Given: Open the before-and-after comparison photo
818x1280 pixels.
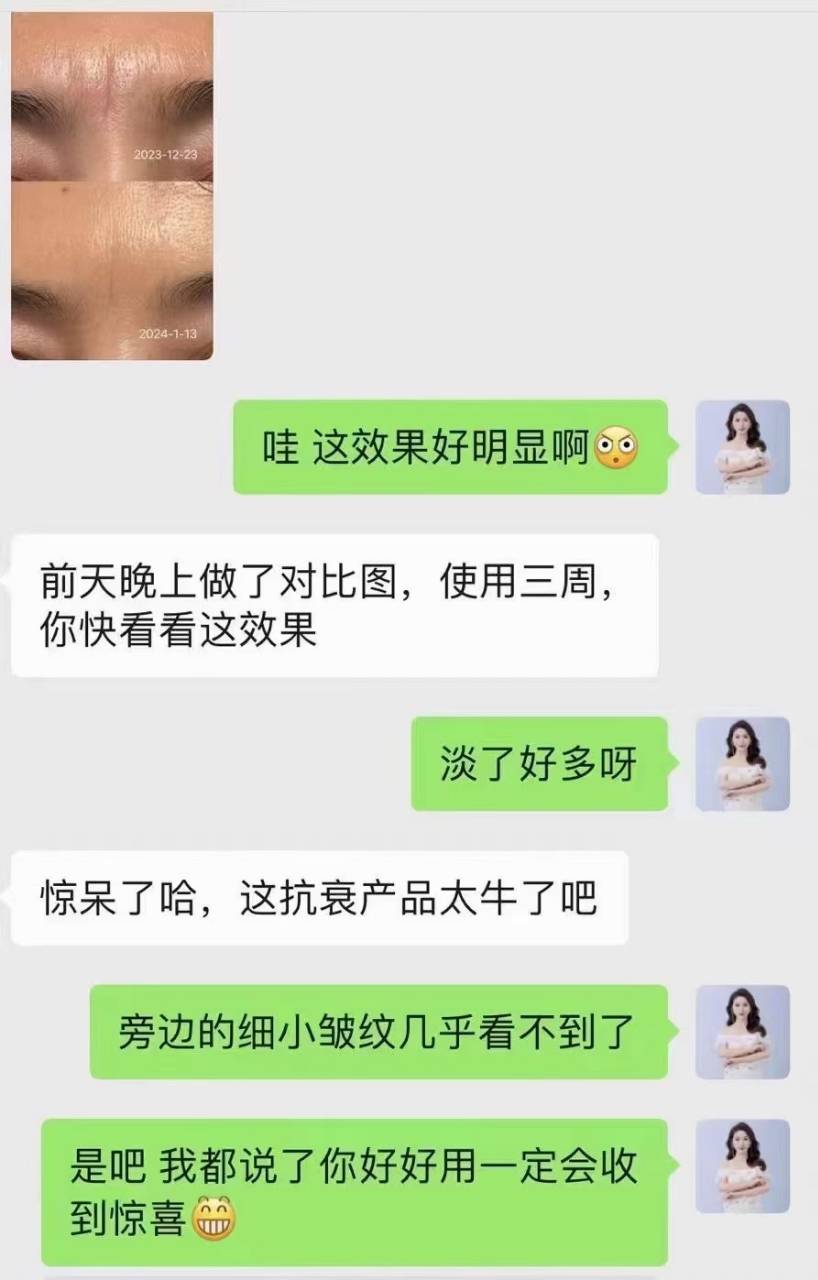Looking at the screenshot, I should tap(112, 185).
